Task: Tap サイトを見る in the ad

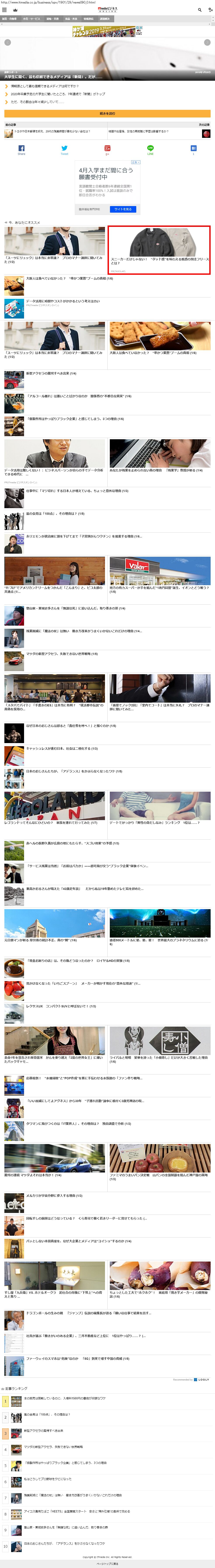Action: point(123,209)
